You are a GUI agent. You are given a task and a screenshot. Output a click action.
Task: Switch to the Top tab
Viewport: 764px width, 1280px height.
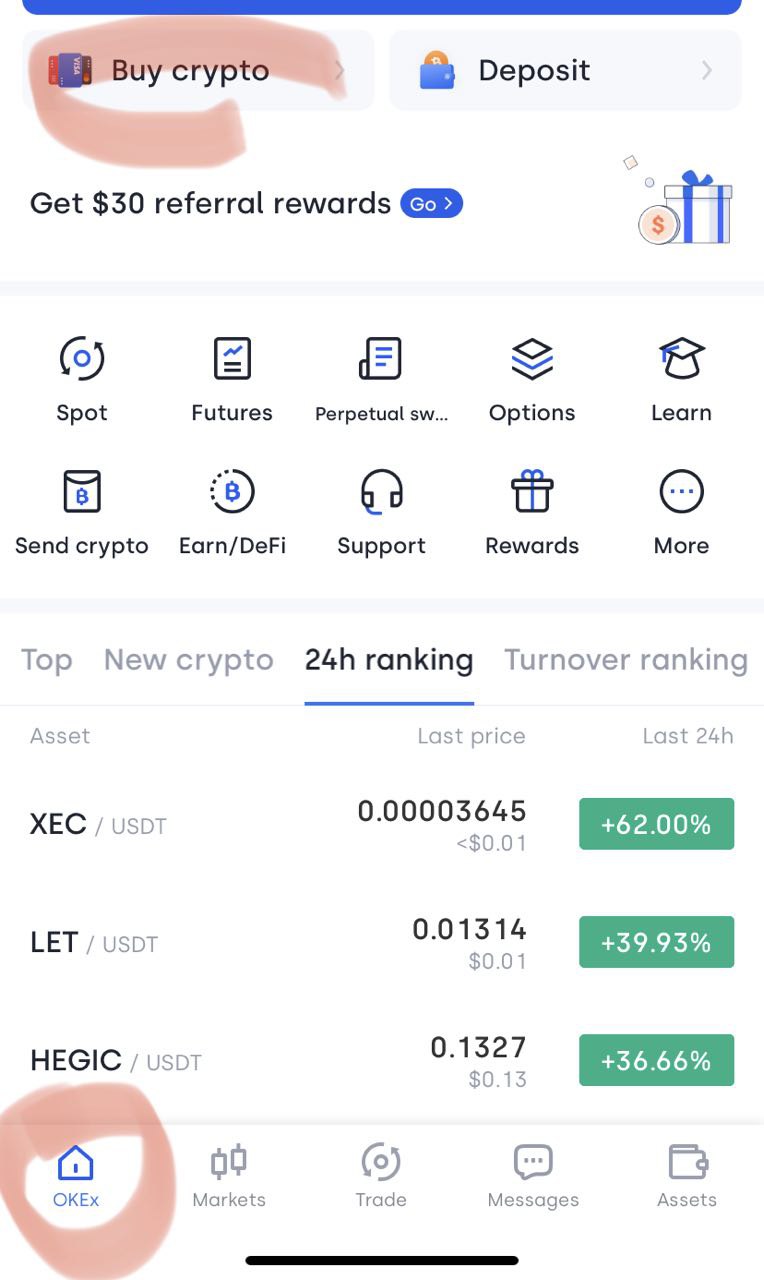47,660
